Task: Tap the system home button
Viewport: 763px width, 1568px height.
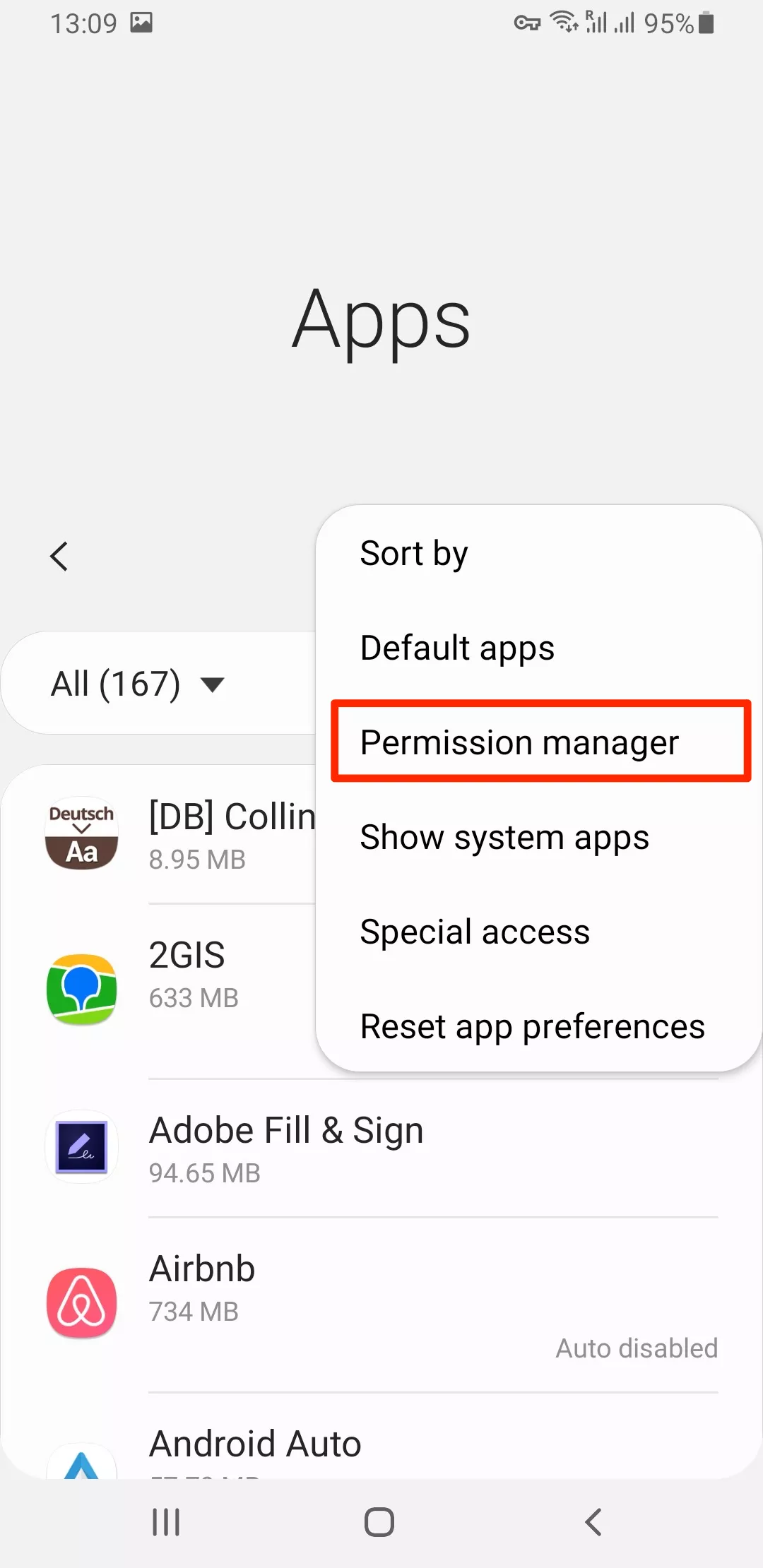Action: coord(379,1522)
